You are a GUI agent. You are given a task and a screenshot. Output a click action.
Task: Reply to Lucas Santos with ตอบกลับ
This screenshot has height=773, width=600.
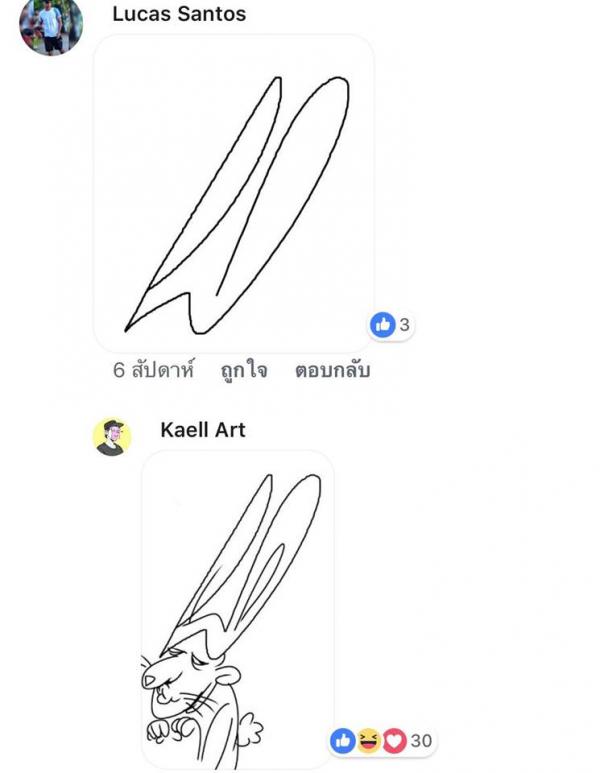click(332, 371)
